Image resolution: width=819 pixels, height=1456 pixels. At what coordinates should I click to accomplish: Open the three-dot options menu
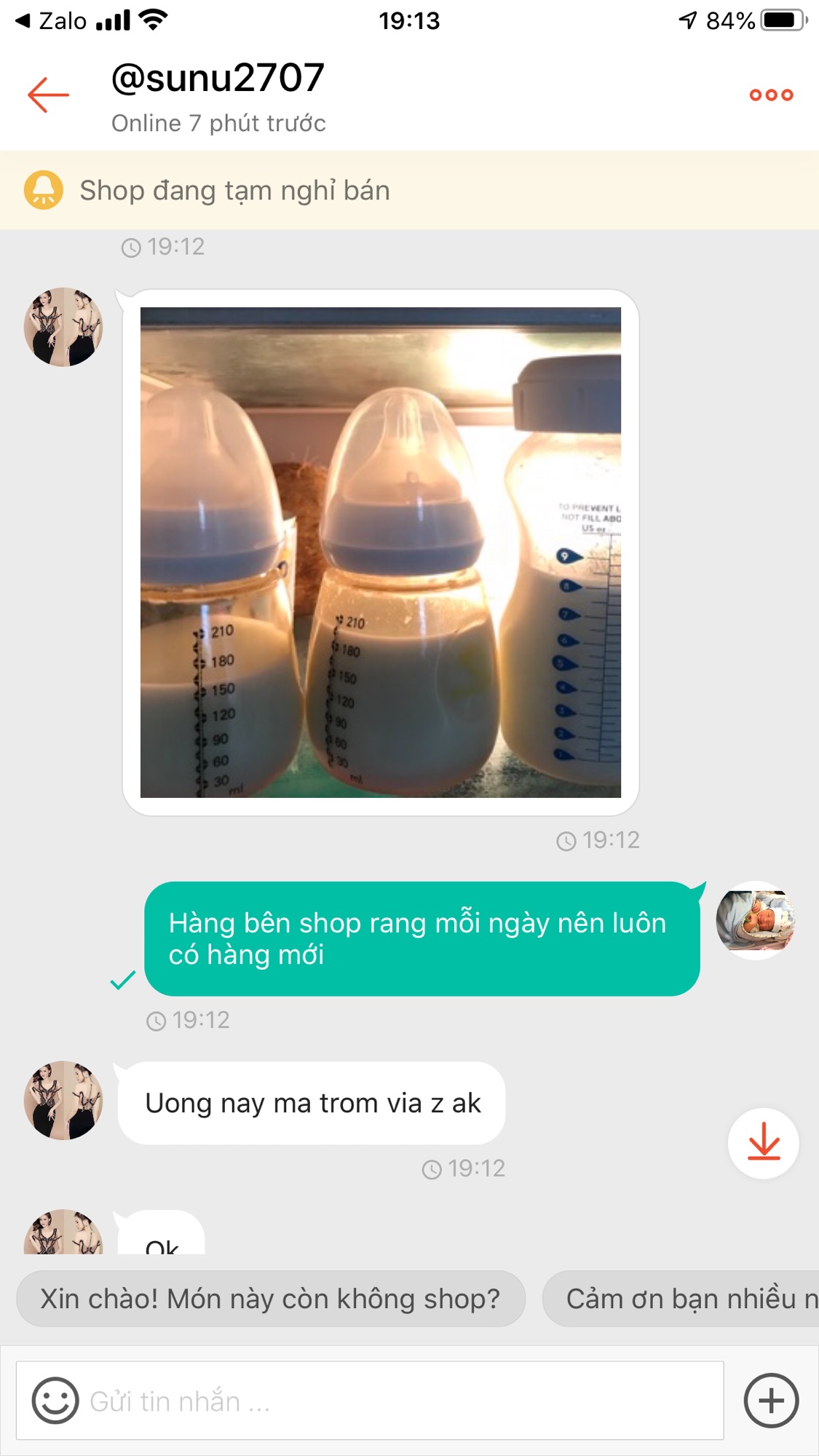(x=771, y=95)
